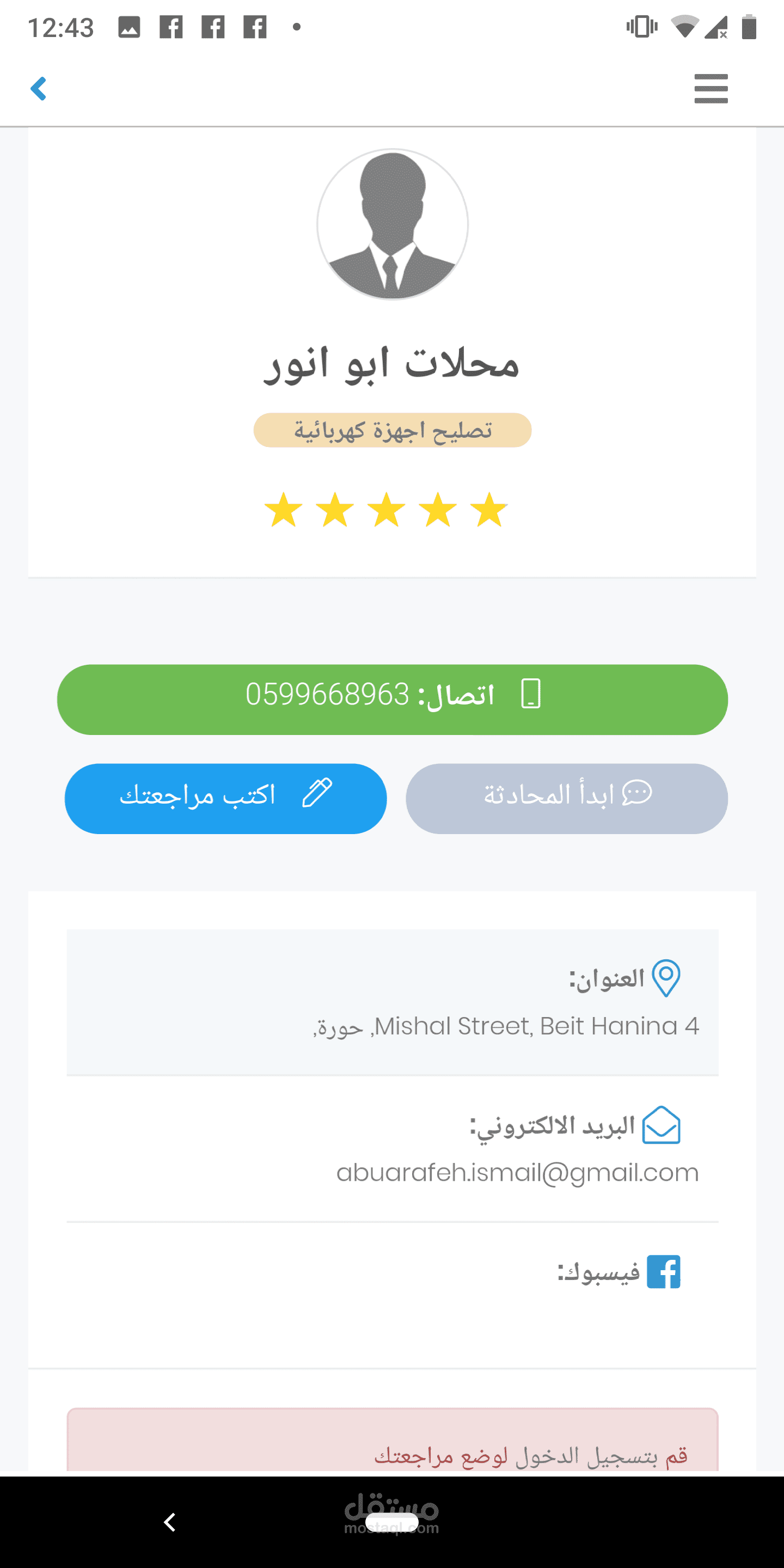Start a chat via ابدأ المحادثة

point(566,798)
